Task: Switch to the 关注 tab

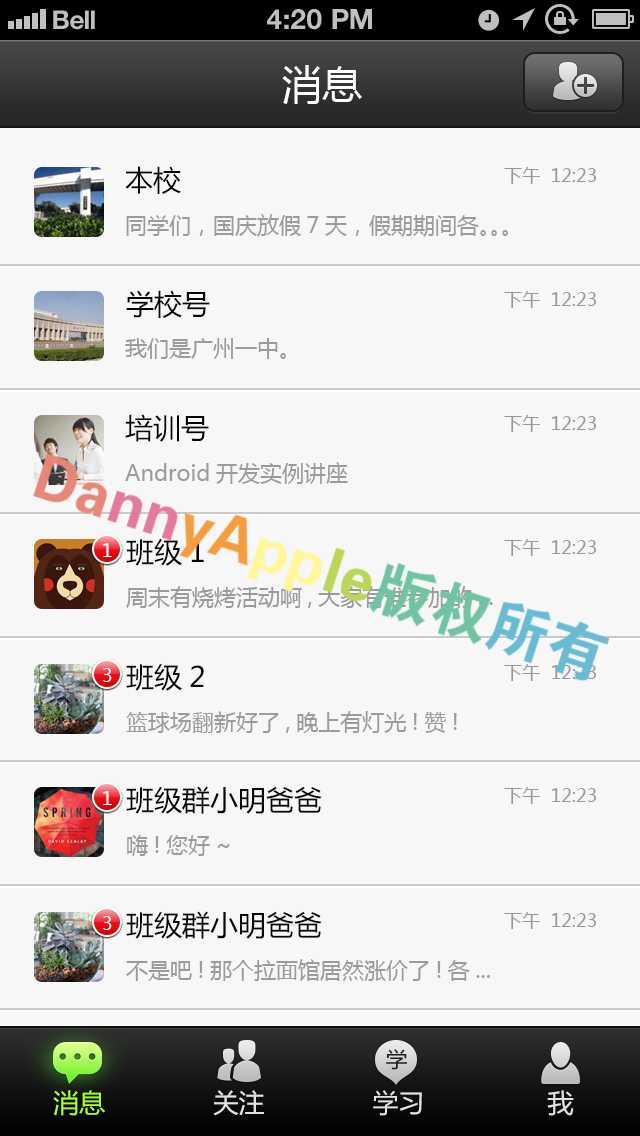Action: (239, 1080)
